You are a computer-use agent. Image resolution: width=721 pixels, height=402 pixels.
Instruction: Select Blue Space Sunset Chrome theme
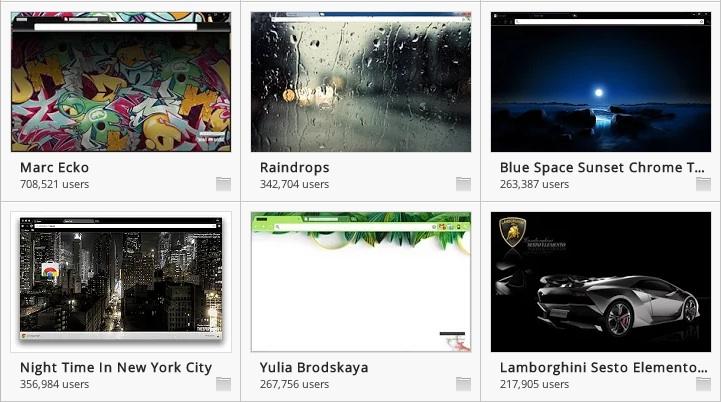click(x=600, y=83)
